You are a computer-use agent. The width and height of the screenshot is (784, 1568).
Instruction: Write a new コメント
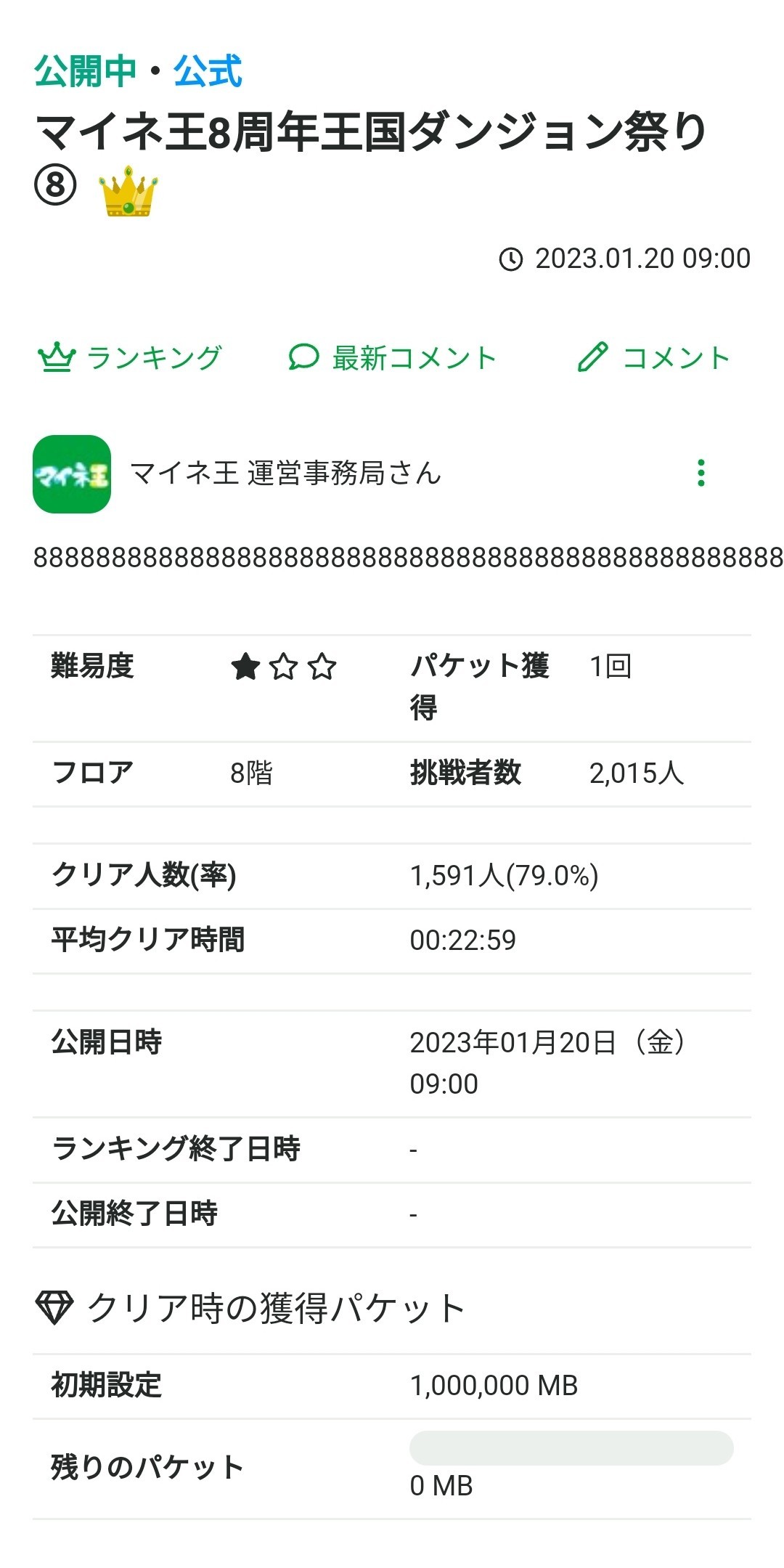653,357
